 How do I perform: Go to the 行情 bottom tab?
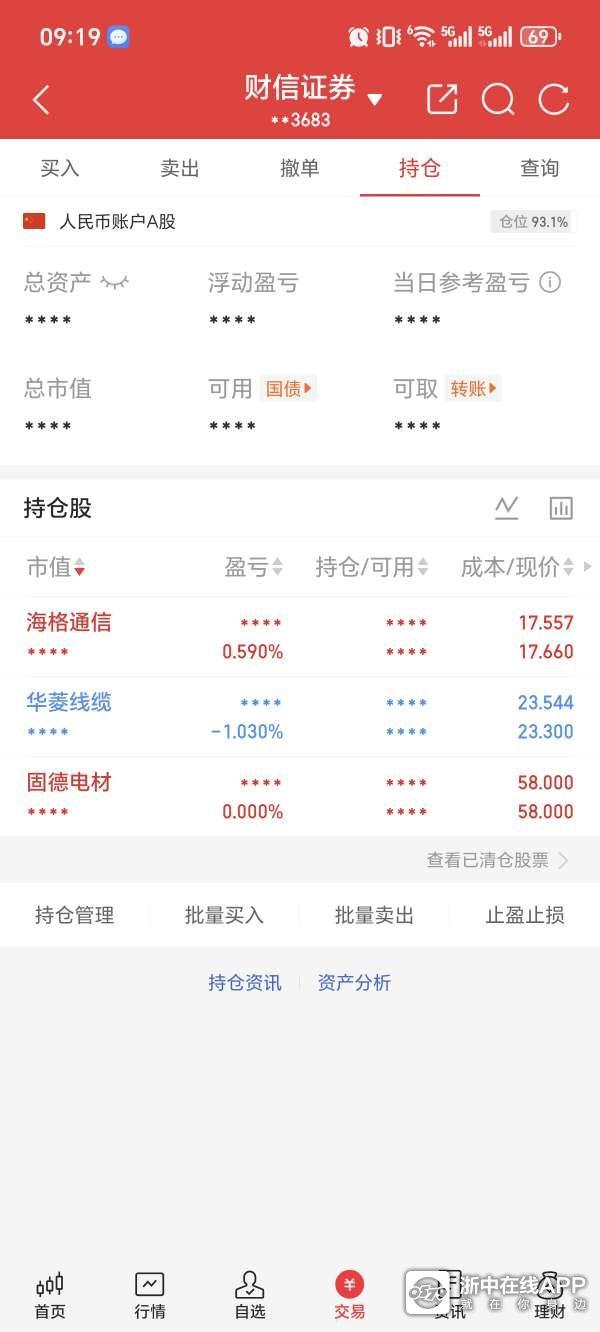[x=150, y=1295]
